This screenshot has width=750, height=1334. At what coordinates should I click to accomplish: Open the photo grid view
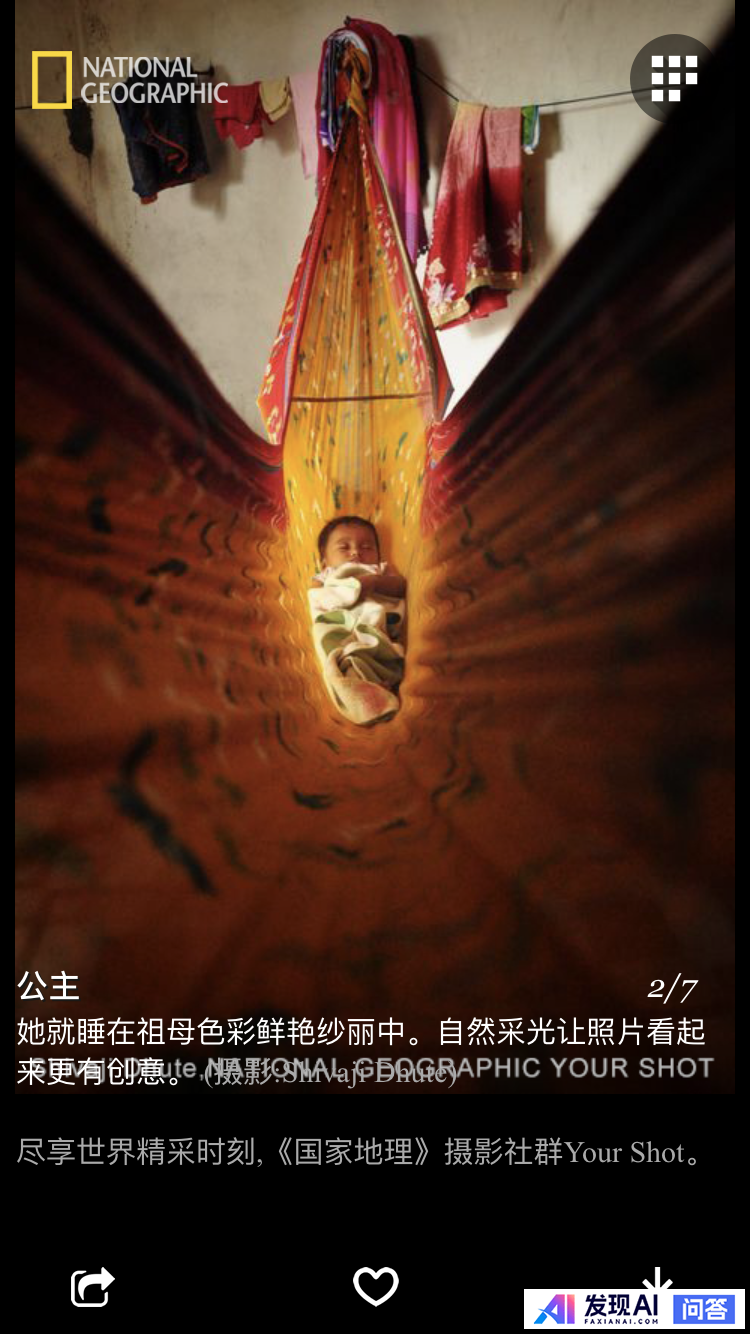(674, 79)
